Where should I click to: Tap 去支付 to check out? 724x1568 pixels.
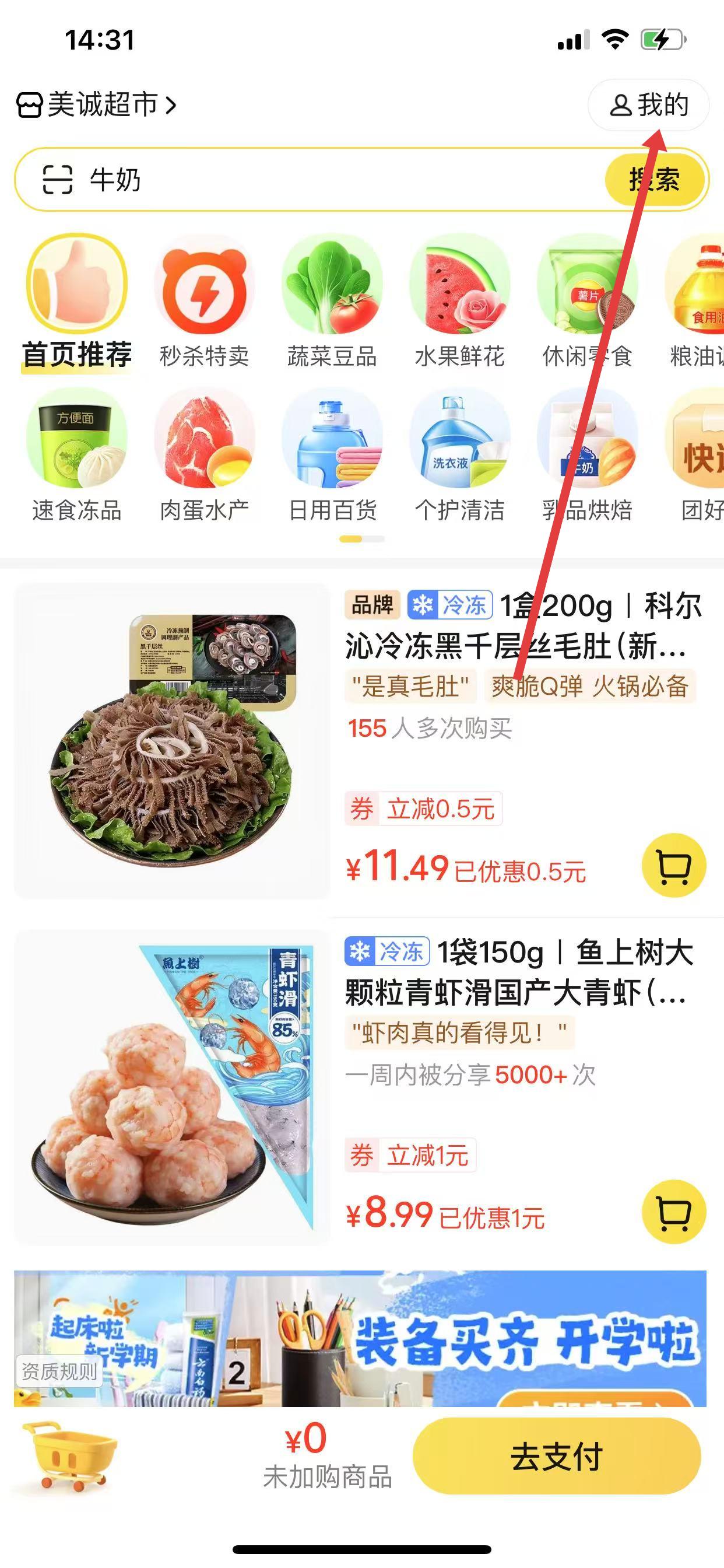[557, 1456]
